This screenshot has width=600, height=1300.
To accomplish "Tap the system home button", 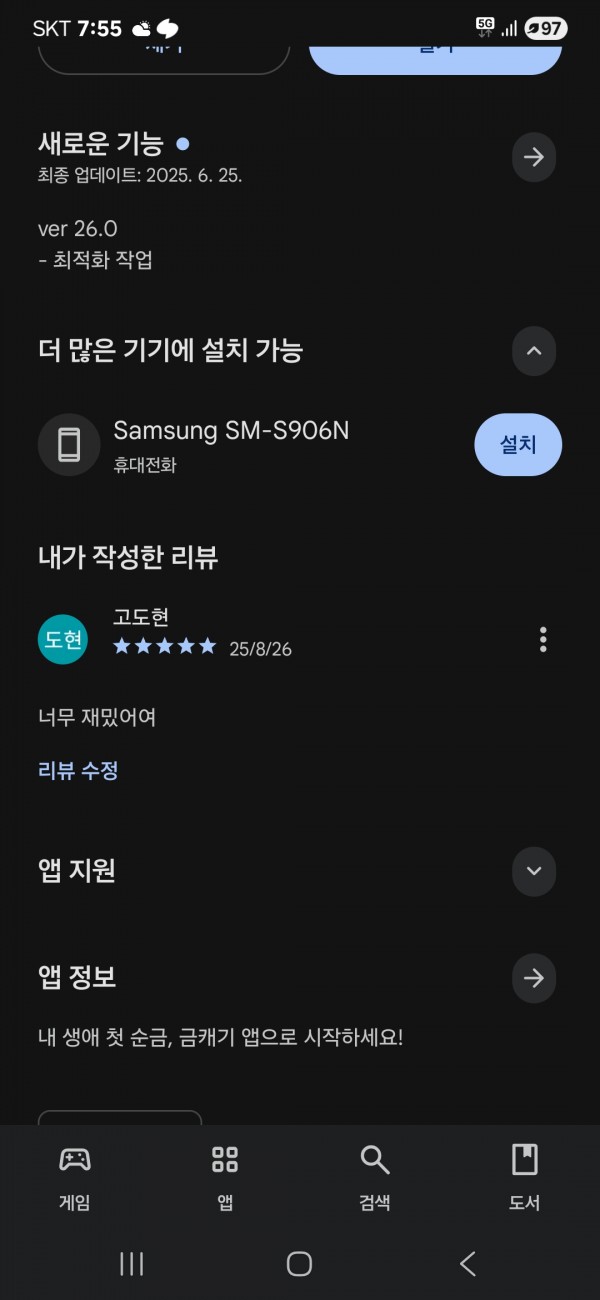I will (x=299, y=1264).
